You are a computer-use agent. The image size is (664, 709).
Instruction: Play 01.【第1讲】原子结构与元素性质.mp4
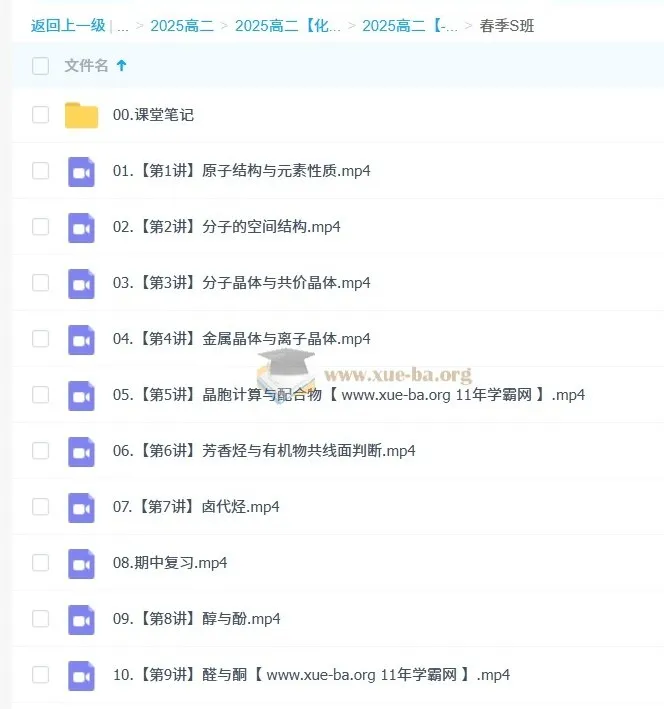click(x=241, y=171)
